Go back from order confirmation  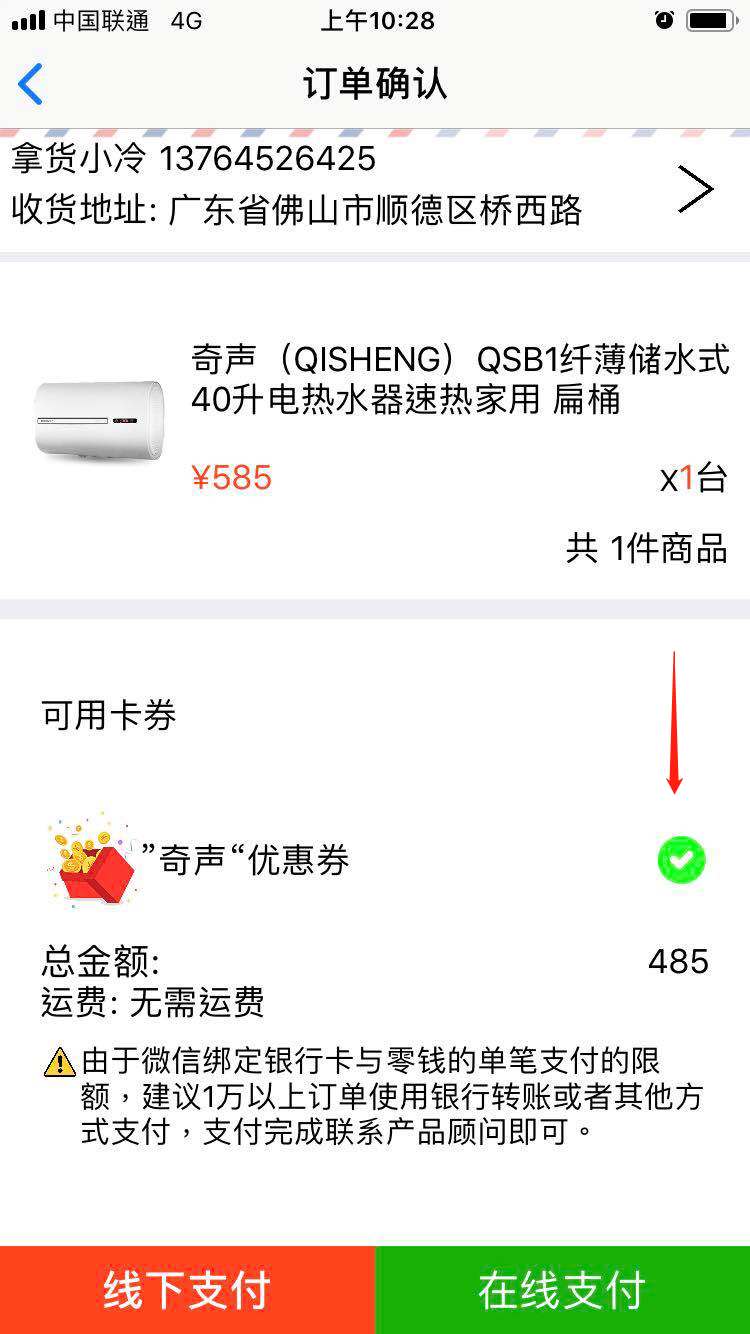pyautogui.click(x=32, y=84)
